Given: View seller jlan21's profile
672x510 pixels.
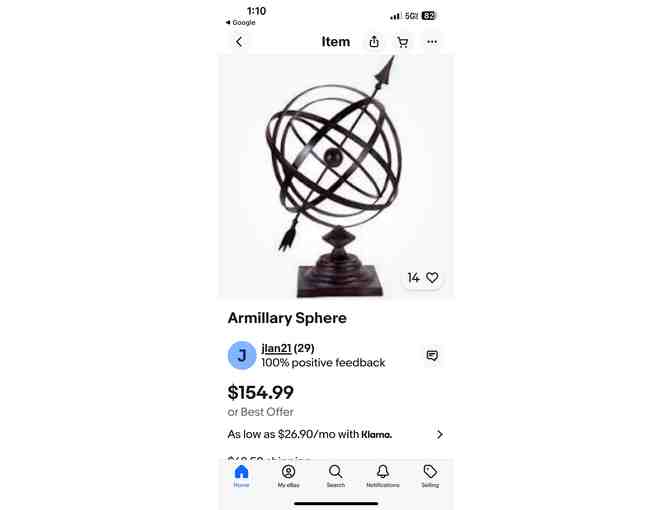Looking at the screenshot, I should pos(276,348).
